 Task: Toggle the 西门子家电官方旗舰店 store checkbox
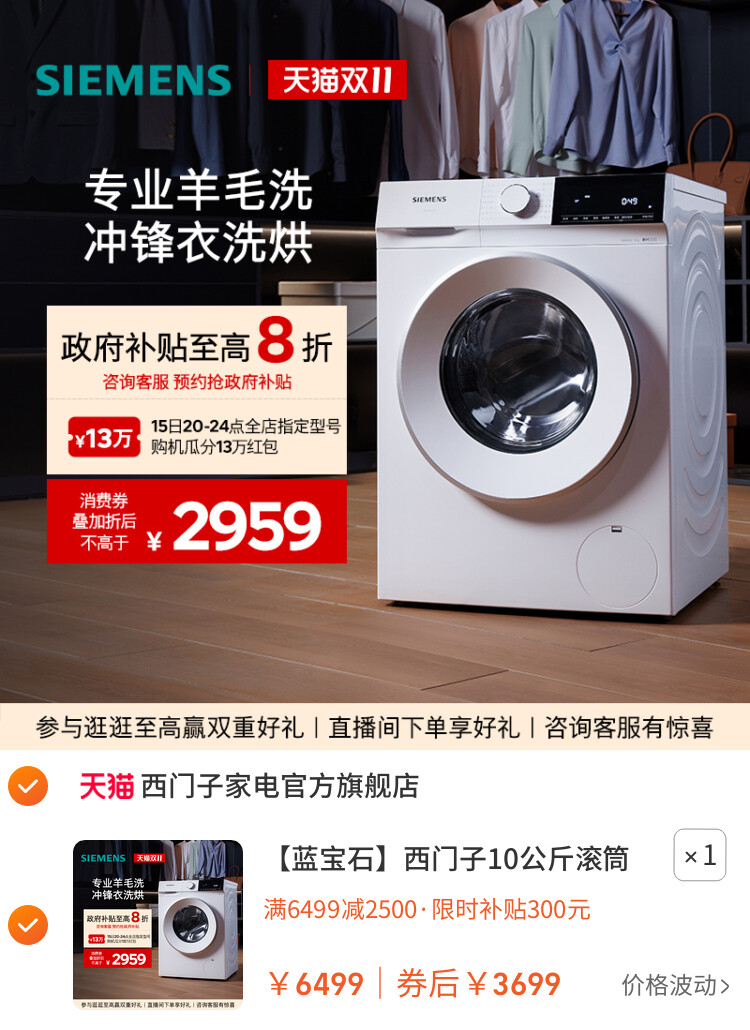pyautogui.click(x=28, y=786)
